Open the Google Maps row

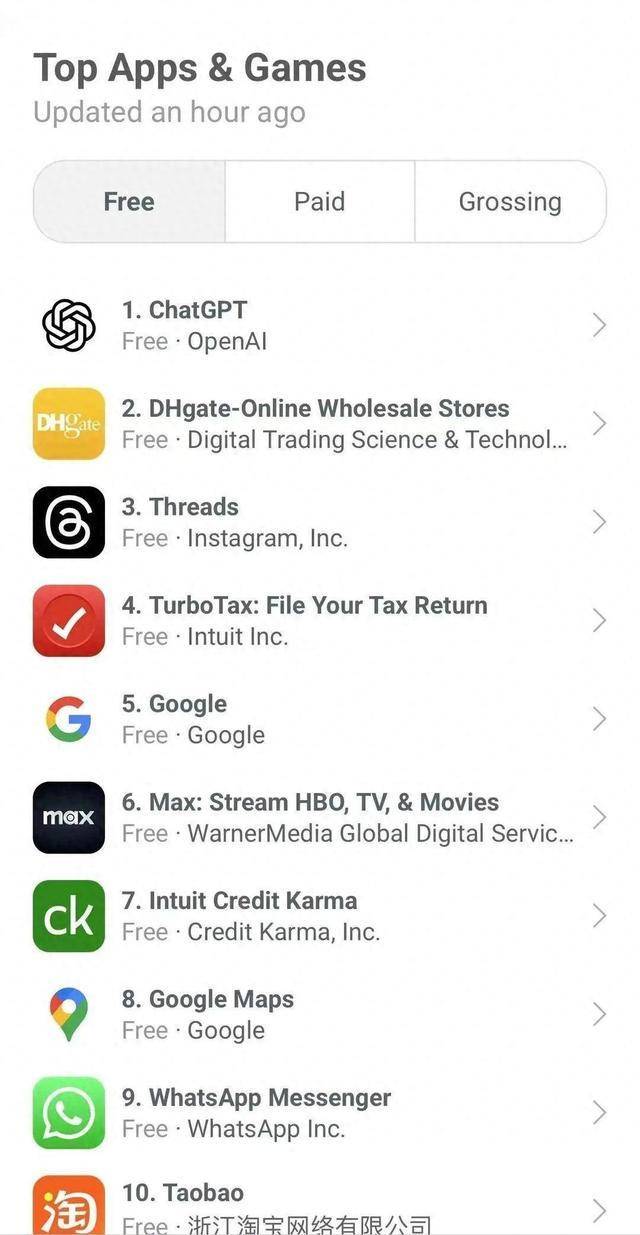tap(320, 1014)
